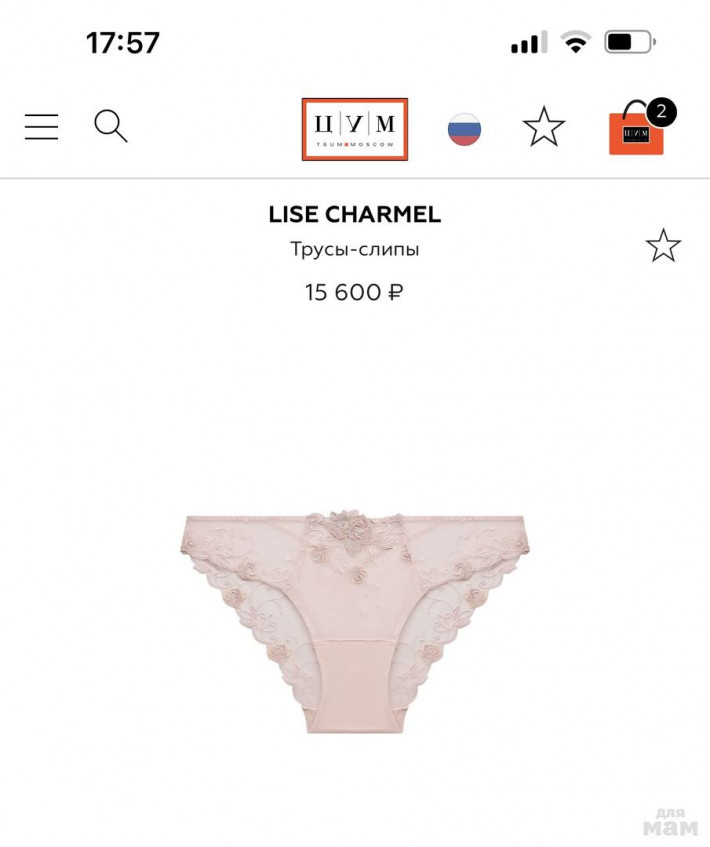The height and width of the screenshot is (847, 710).
Task: Add Lise Charmel briefs to favorites
Action: (663, 246)
